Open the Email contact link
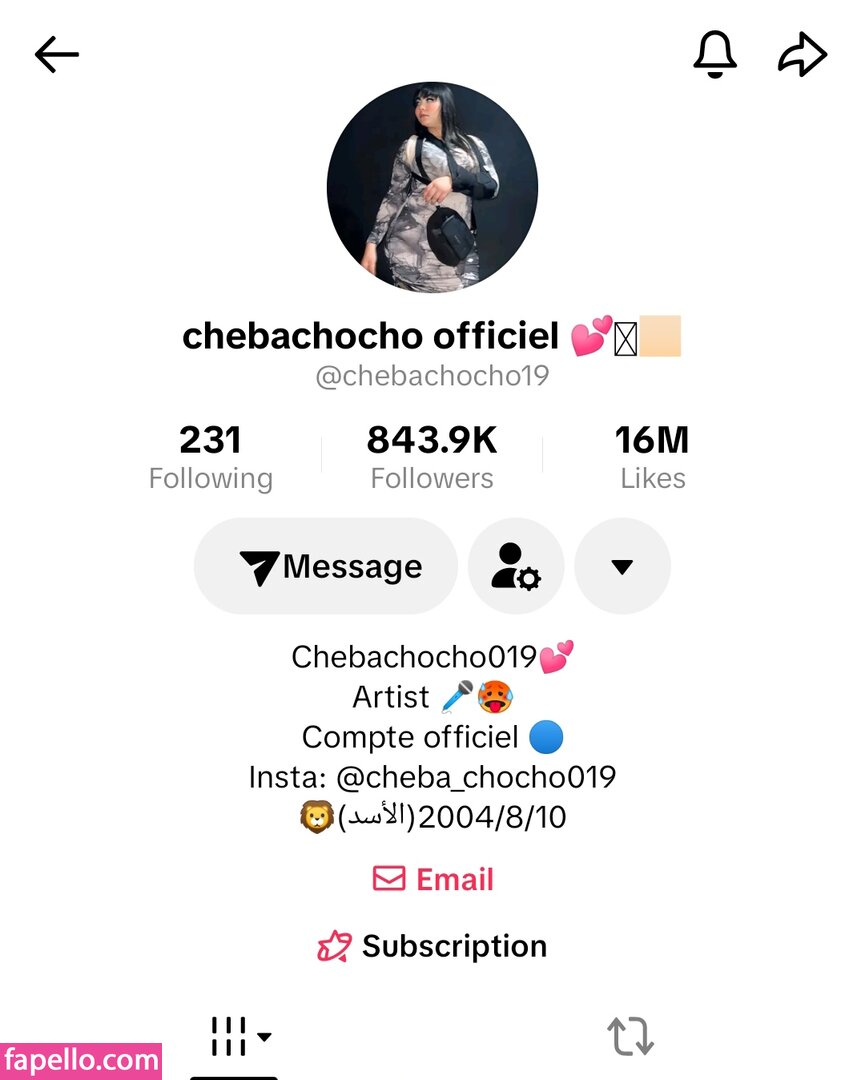This screenshot has height=1080, width=865. 433,879
